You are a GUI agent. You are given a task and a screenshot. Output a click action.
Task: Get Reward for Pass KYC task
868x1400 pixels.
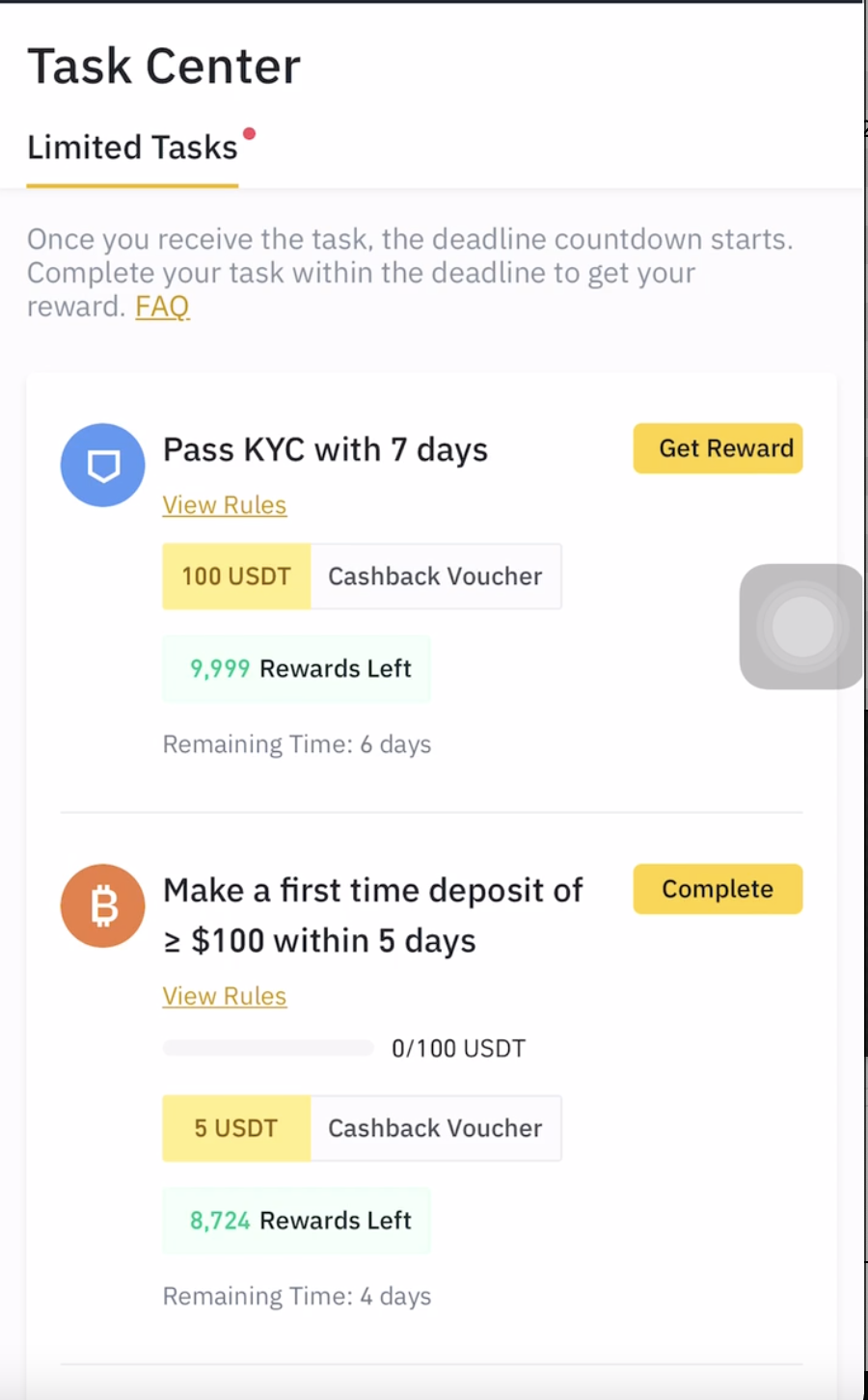click(718, 448)
